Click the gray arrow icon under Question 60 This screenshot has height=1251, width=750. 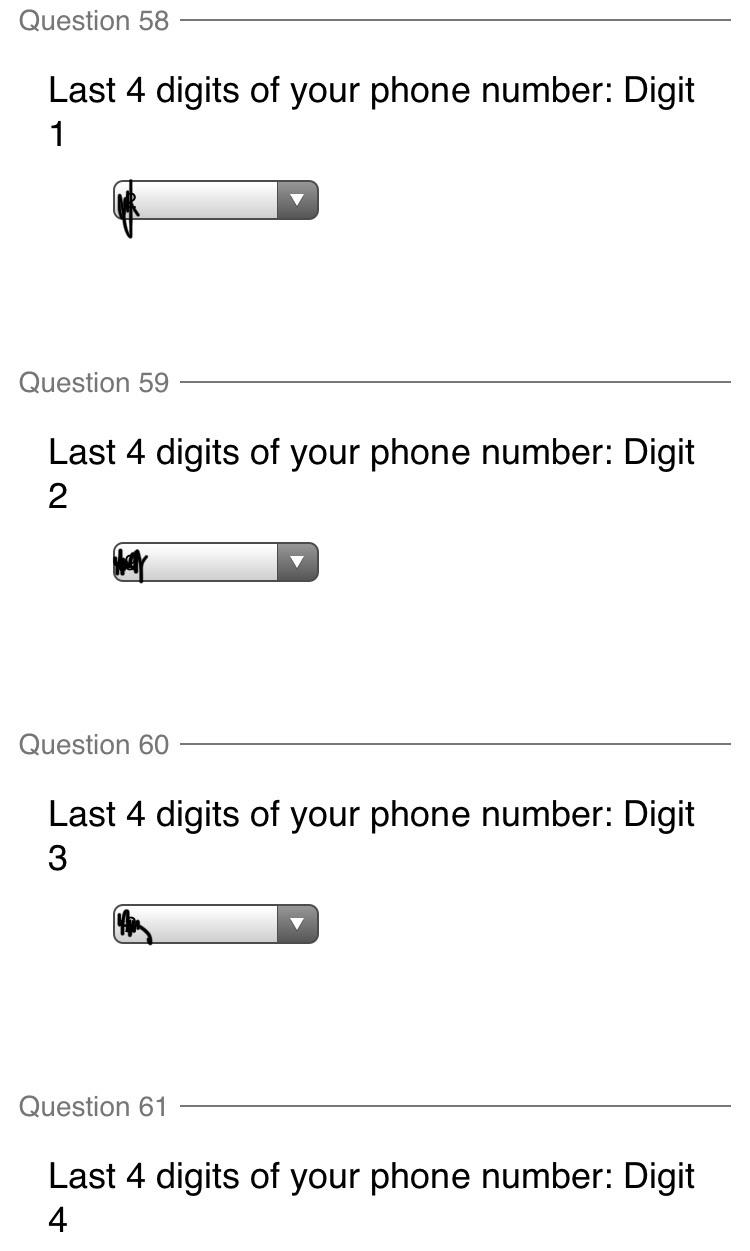(297, 924)
